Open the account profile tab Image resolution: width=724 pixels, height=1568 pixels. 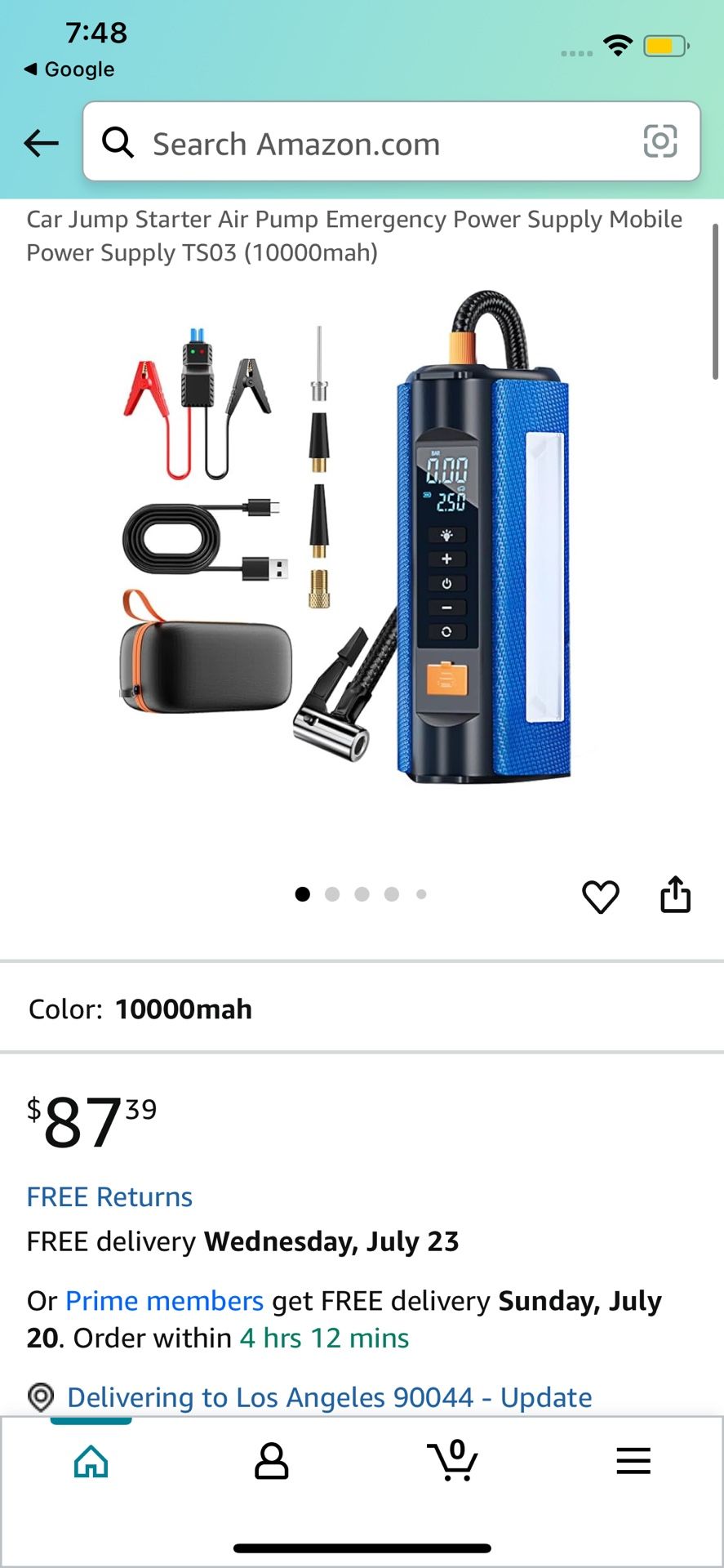(271, 1461)
